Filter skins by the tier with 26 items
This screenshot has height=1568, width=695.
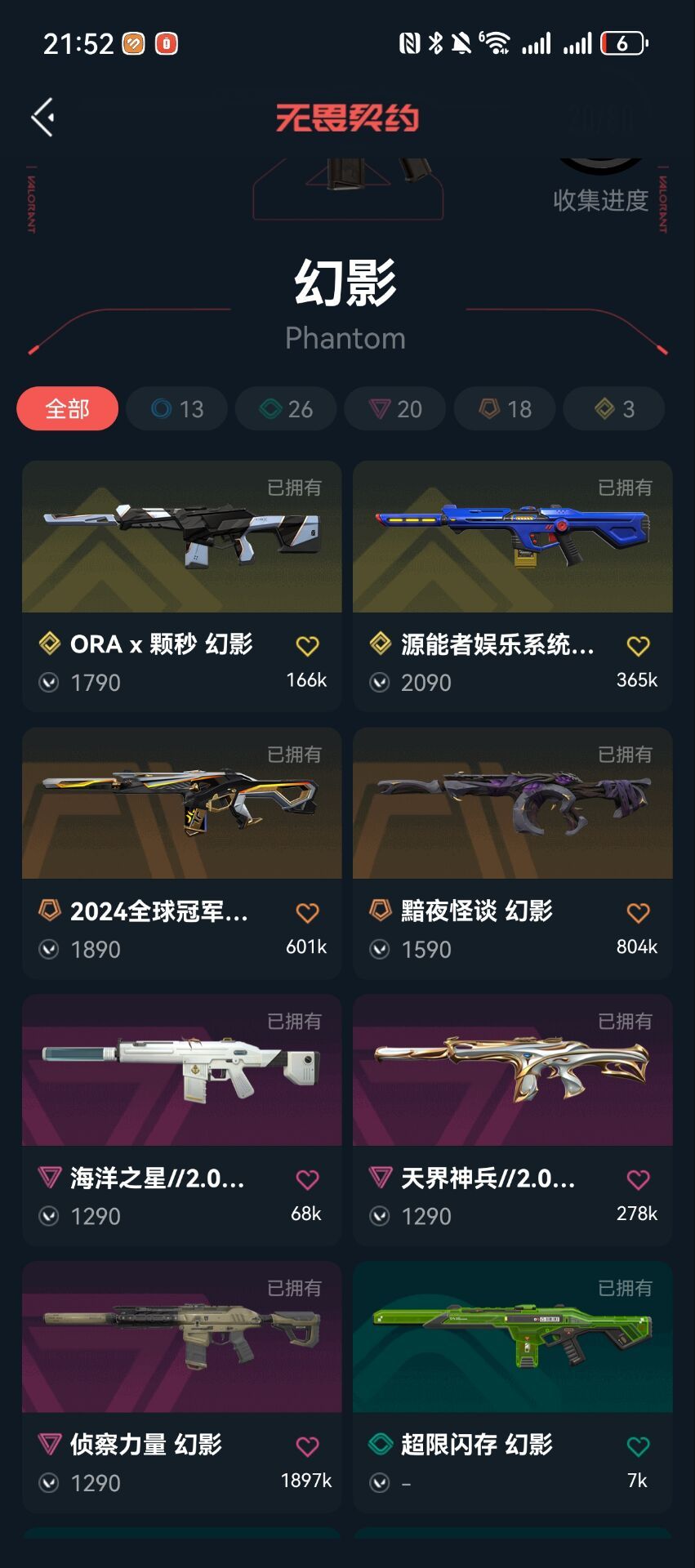tap(286, 408)
